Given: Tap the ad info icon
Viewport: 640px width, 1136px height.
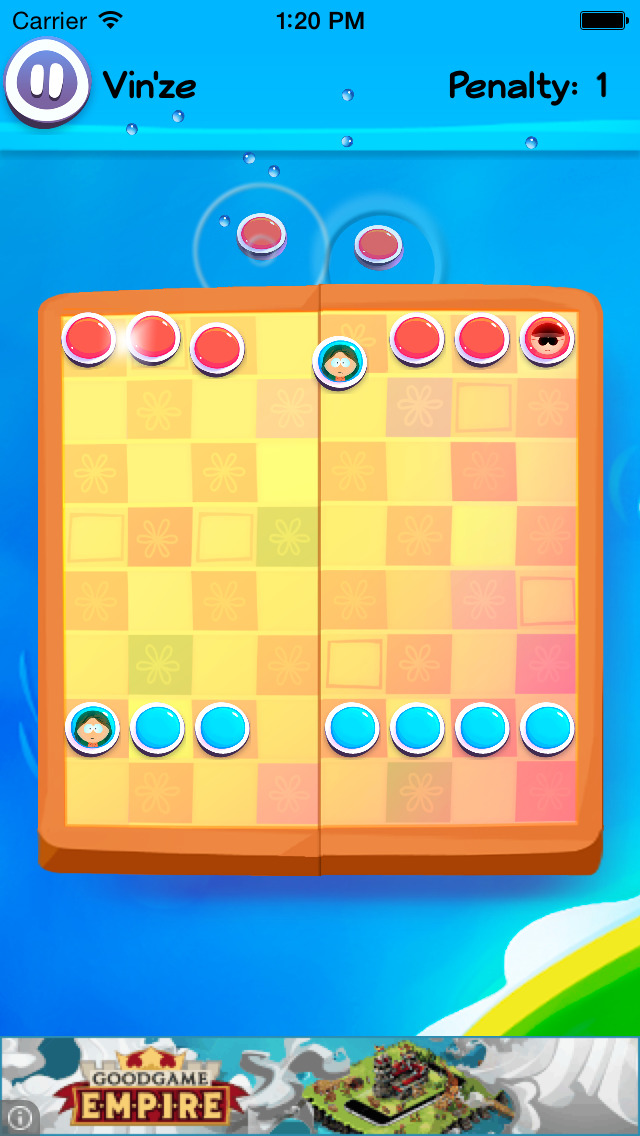Looking at the screenshot, I should click(x=19, y=1117).
